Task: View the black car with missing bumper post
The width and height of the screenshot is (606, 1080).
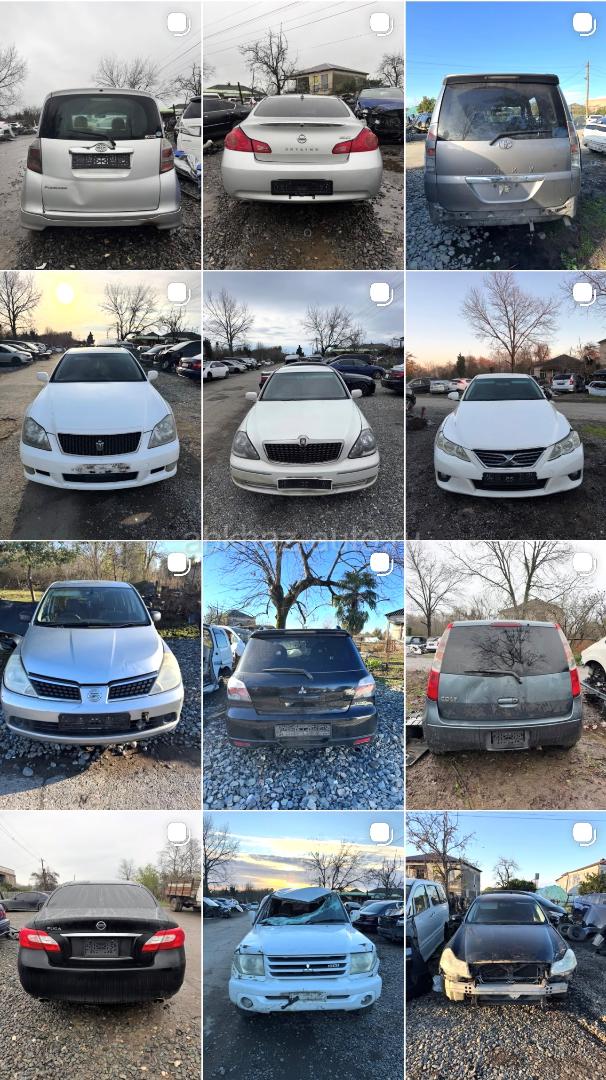Action: [505, 945]
